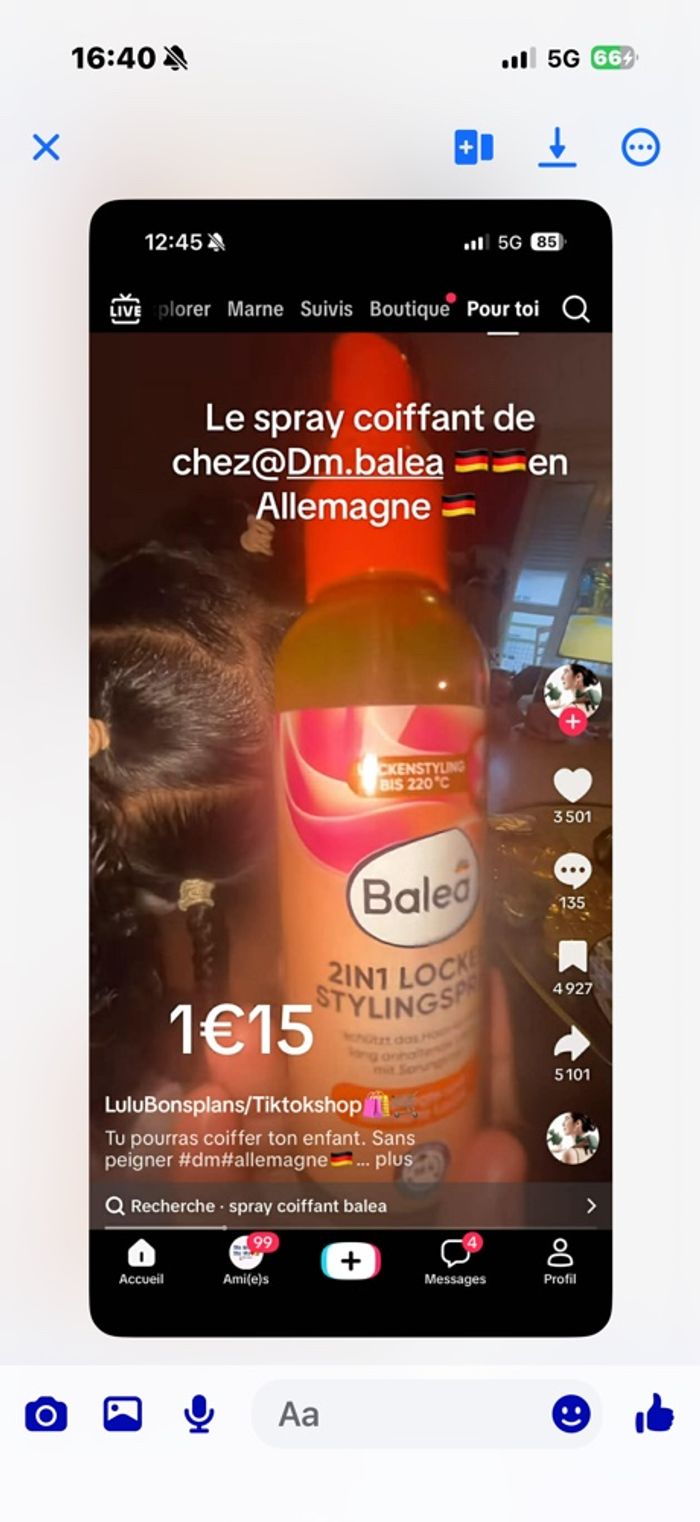Open the photo gallery picker

point(123,1414)
